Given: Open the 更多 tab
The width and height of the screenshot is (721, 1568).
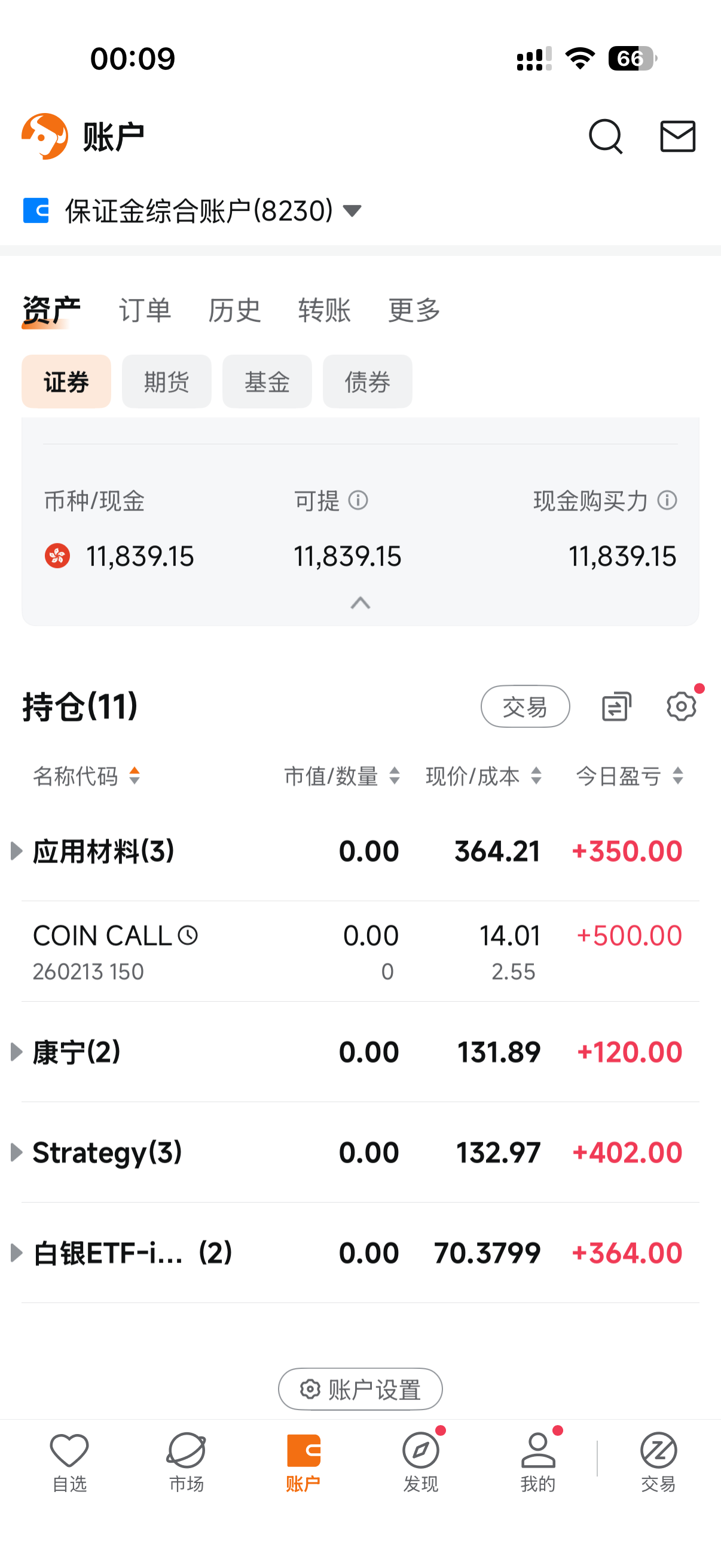Looking at the screenshot, I should (414, 310).
